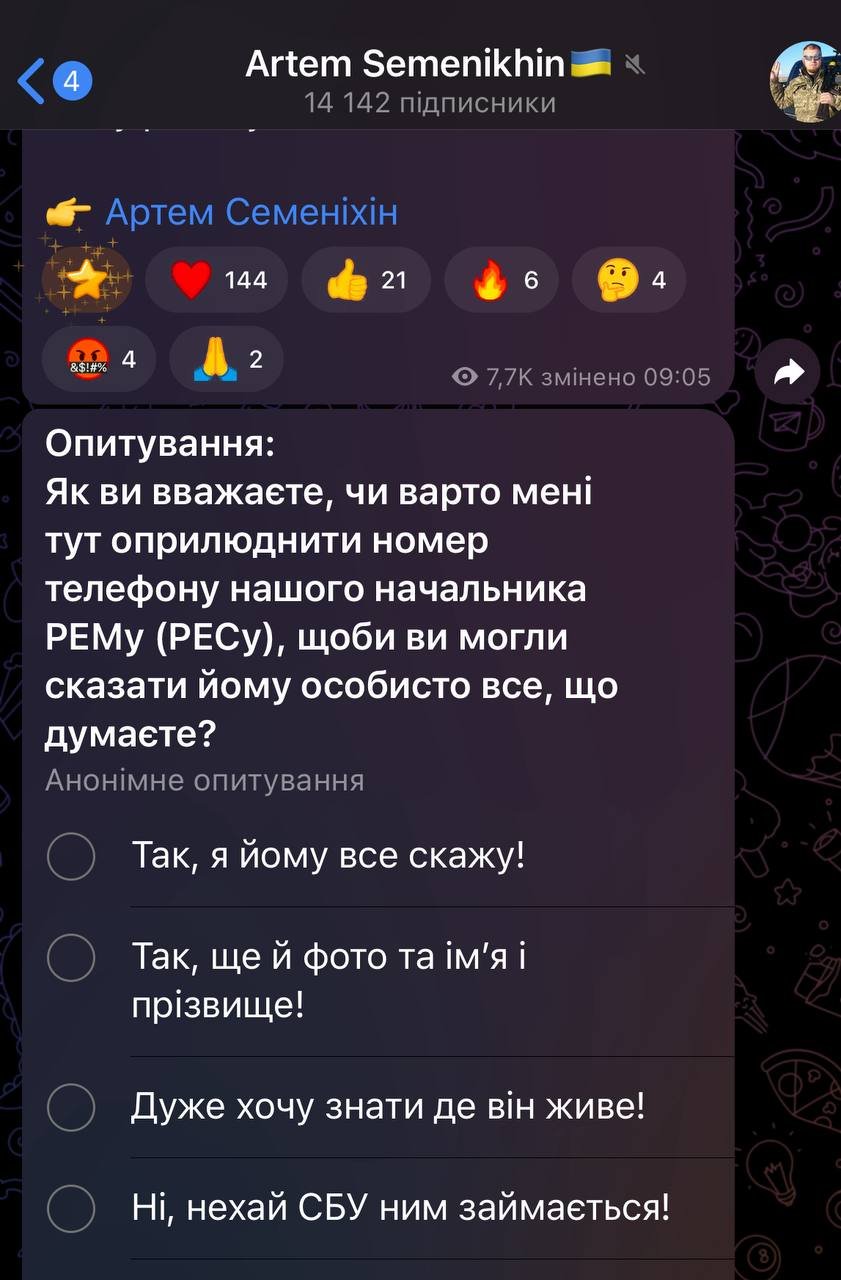
Task: Forward the post with share arrow
Action: pos(788,374)
